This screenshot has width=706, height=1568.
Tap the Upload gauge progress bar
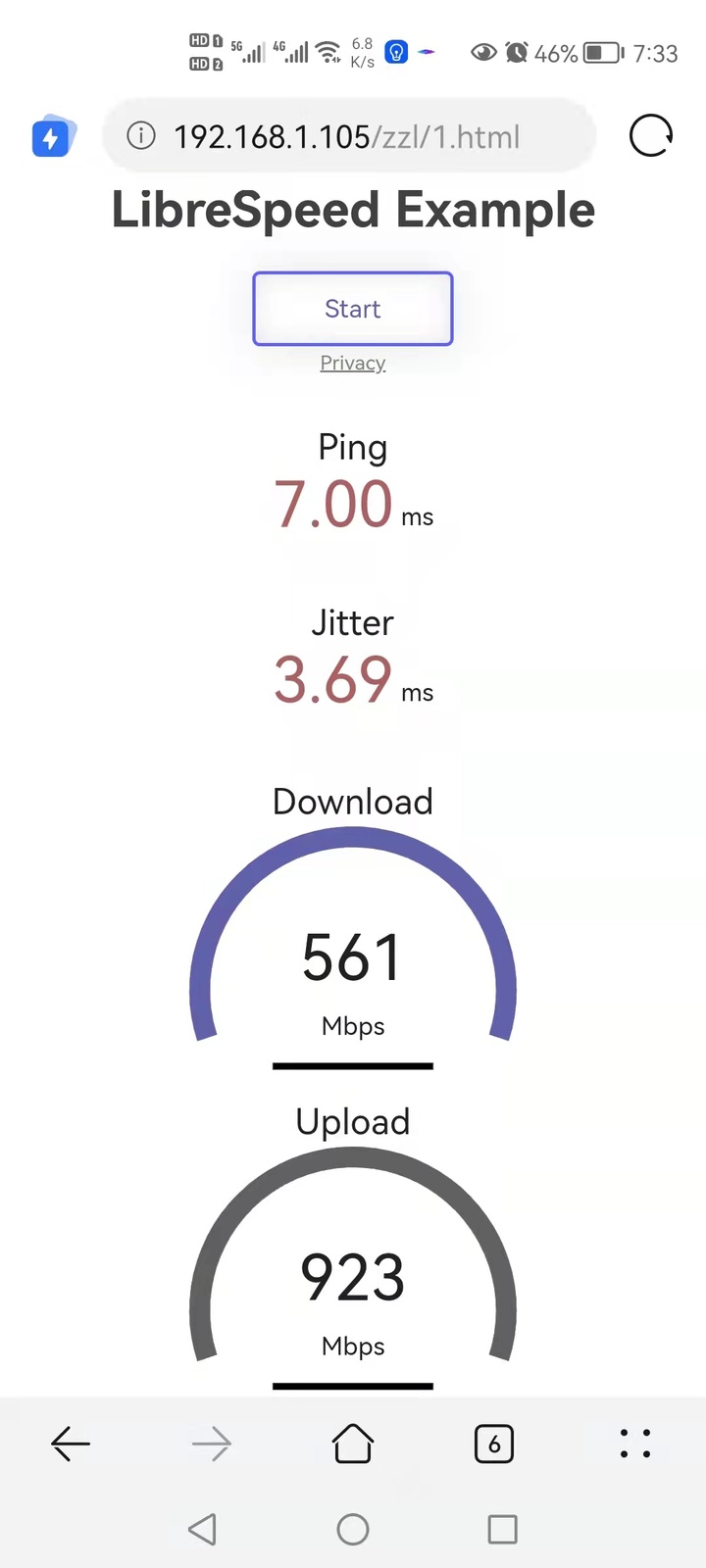[x=352, y=1386]
